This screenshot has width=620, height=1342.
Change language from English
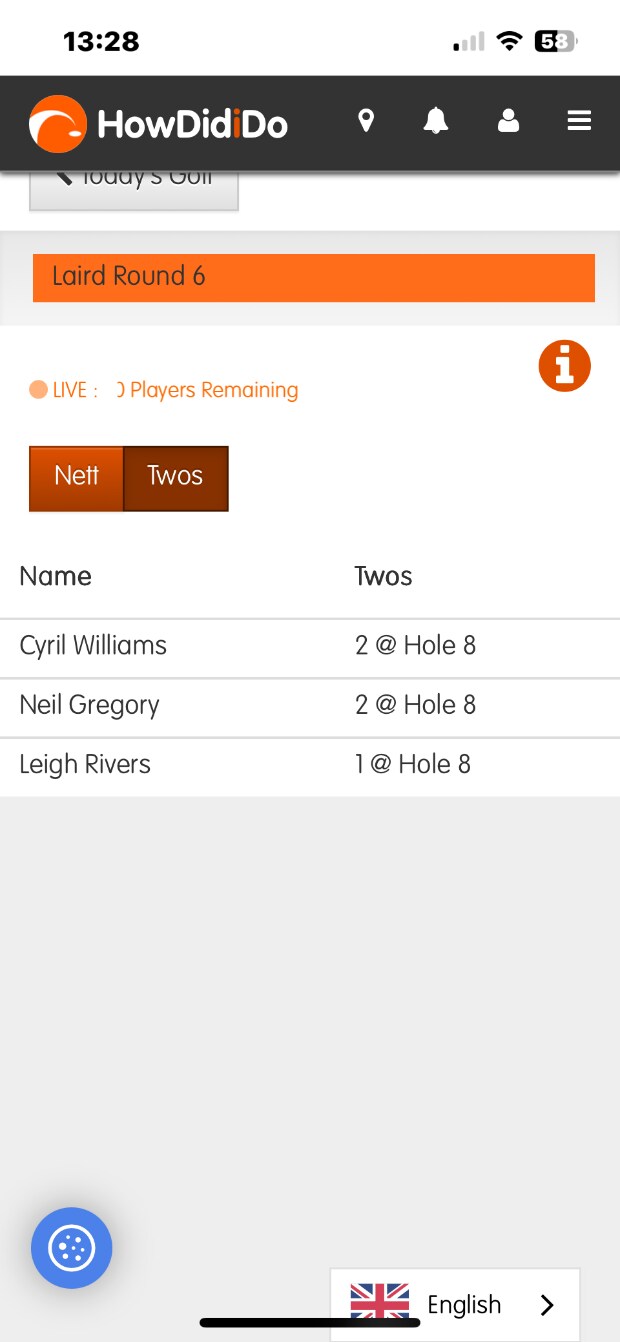pos(455,1304)
